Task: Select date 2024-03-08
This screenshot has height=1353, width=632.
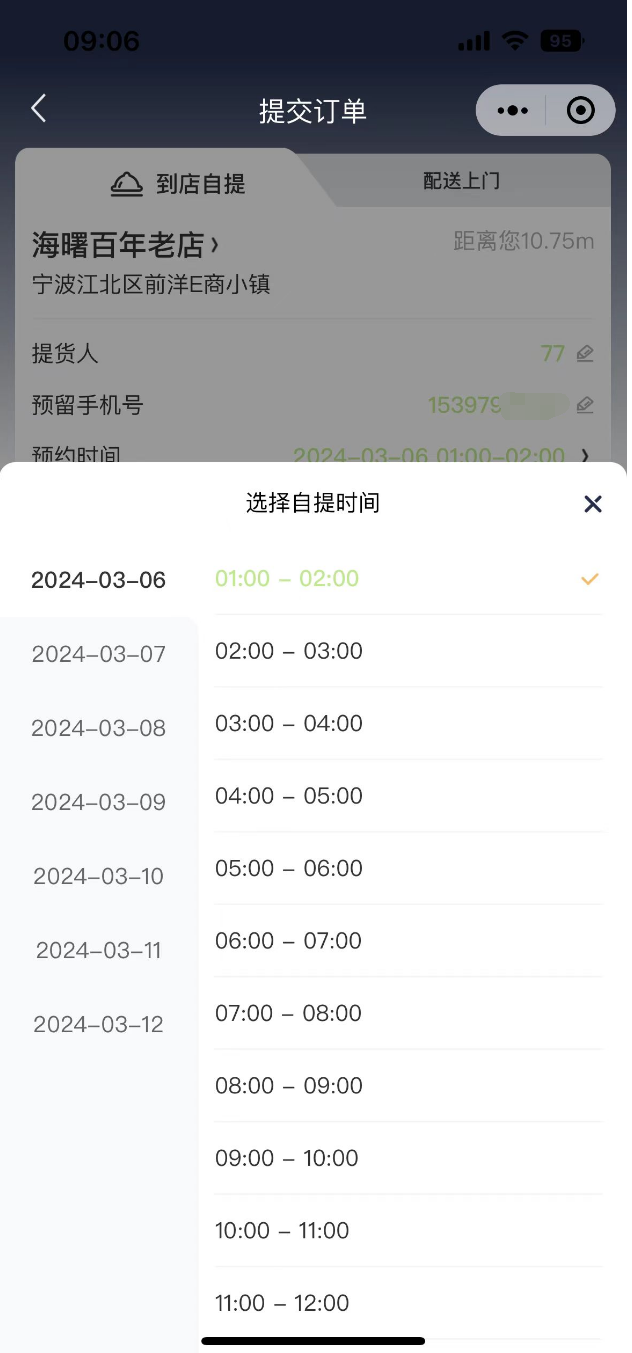Action: pyautogui.click(x=99, y=728)
